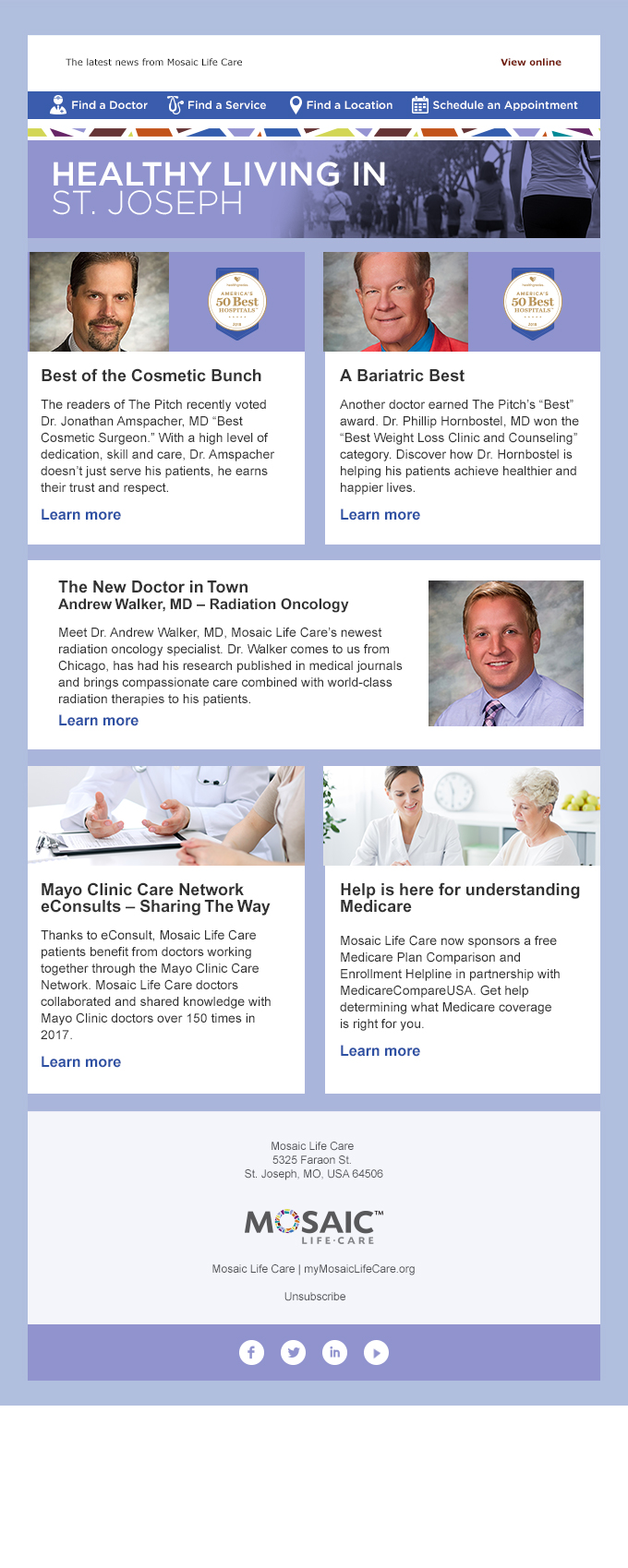
Task: Tap the Unsubscribe link
Action: point(315,1297)
